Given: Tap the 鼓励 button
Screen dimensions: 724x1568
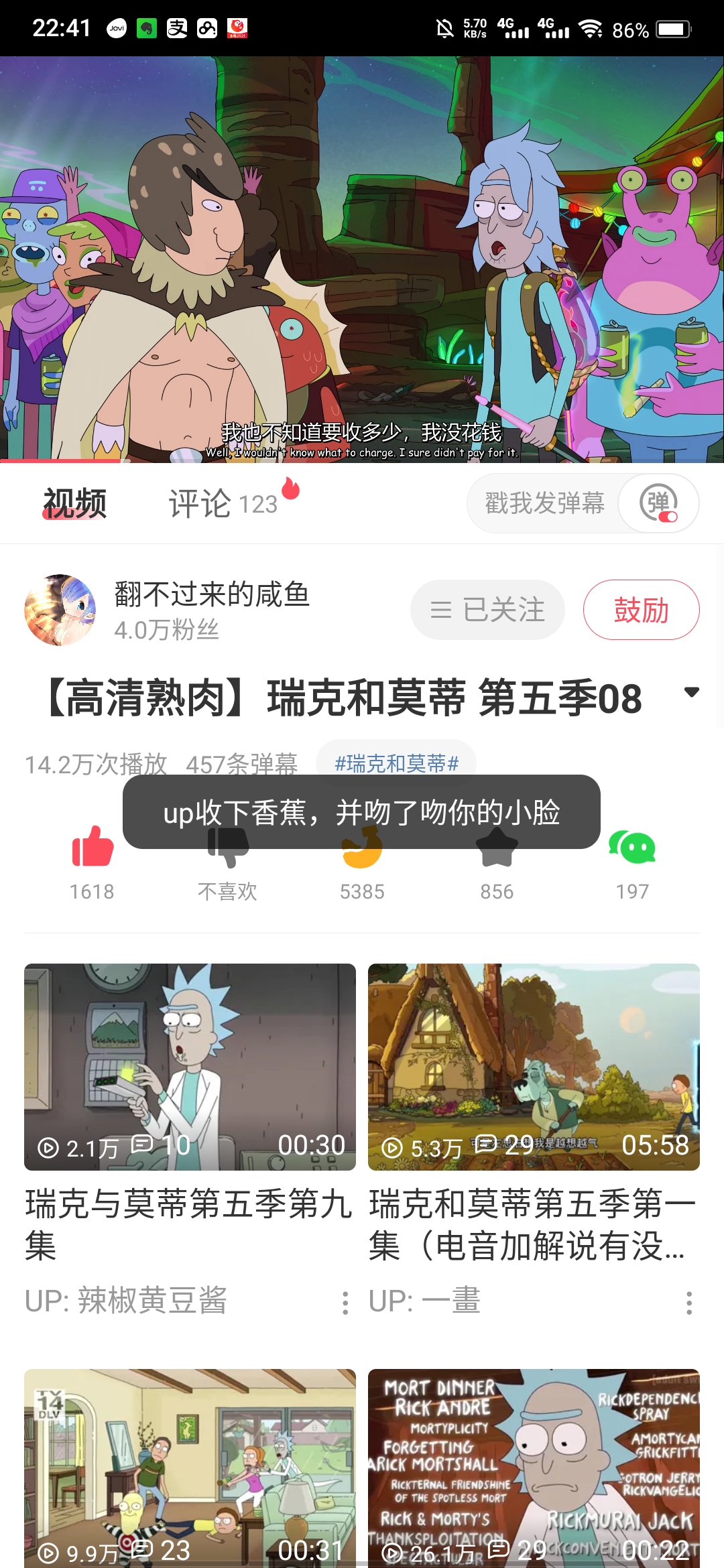Looking at the screenshot, I should click(641, 610).
